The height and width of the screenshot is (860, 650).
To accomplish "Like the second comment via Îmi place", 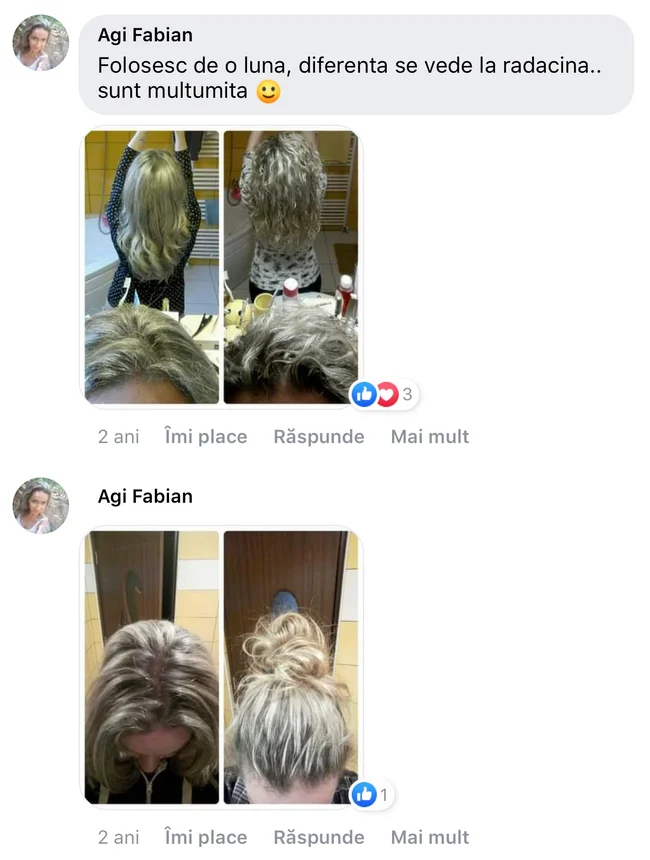I will coord(205,837).
